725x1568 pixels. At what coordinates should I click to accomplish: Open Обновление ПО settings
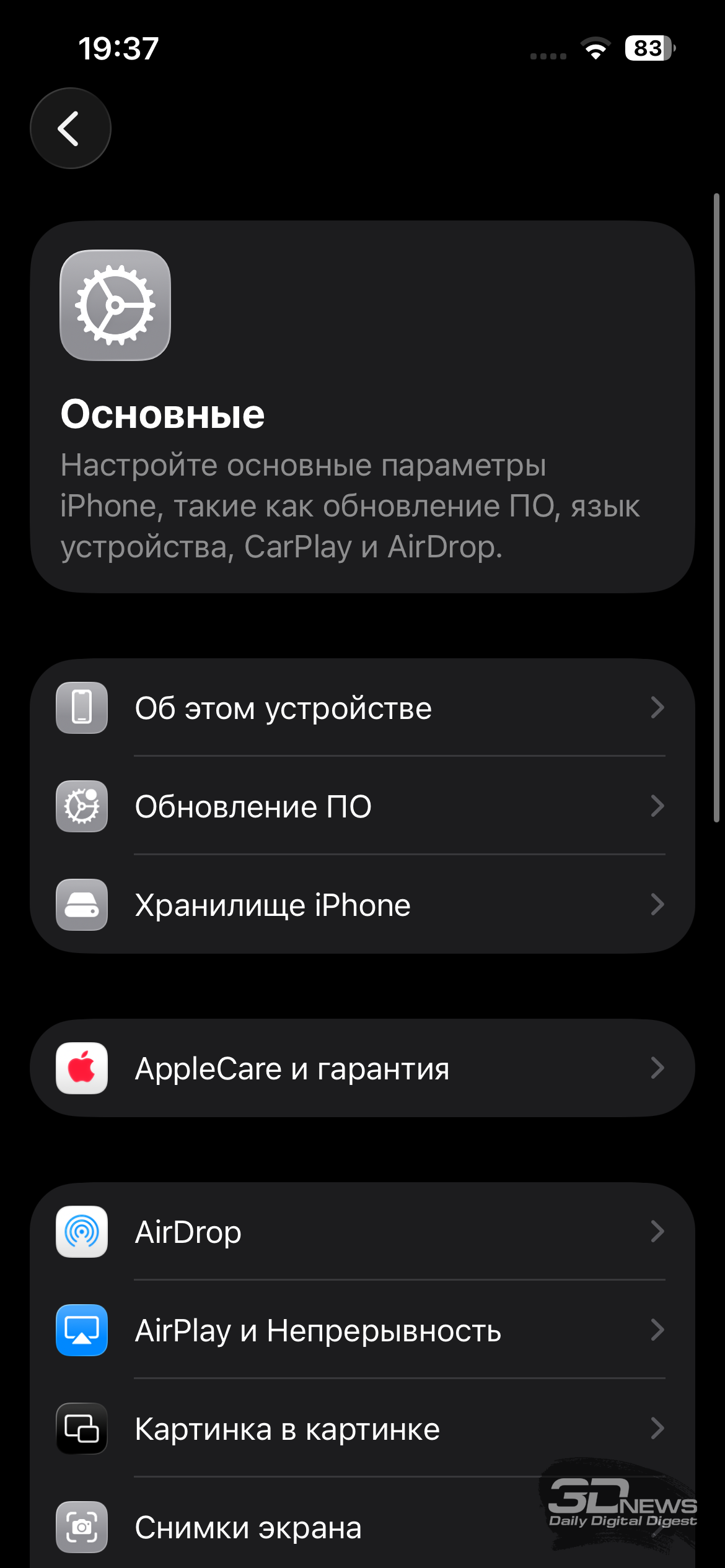[x=362, y=806]
